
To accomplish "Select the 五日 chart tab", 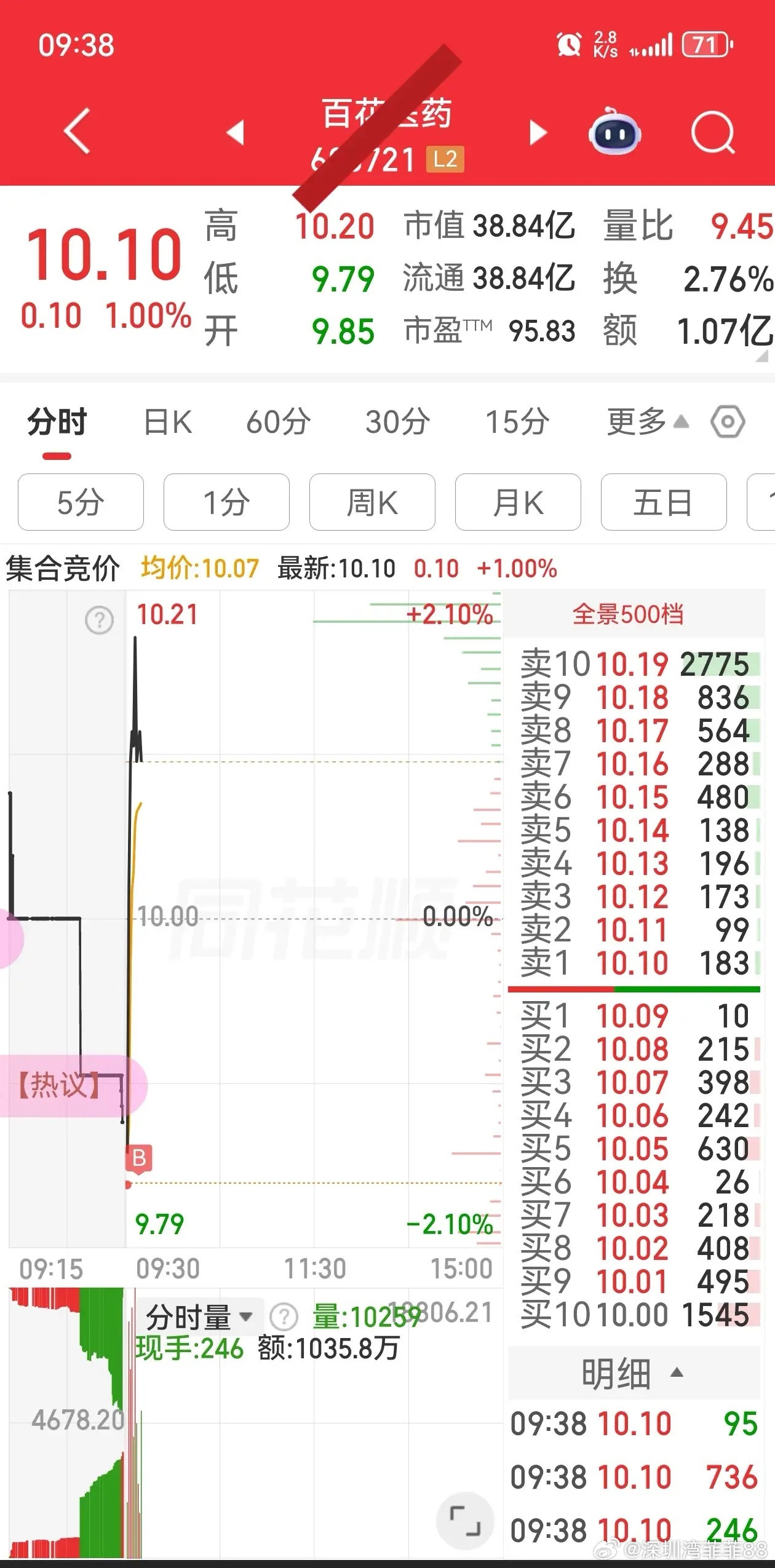I will [663, 502].
